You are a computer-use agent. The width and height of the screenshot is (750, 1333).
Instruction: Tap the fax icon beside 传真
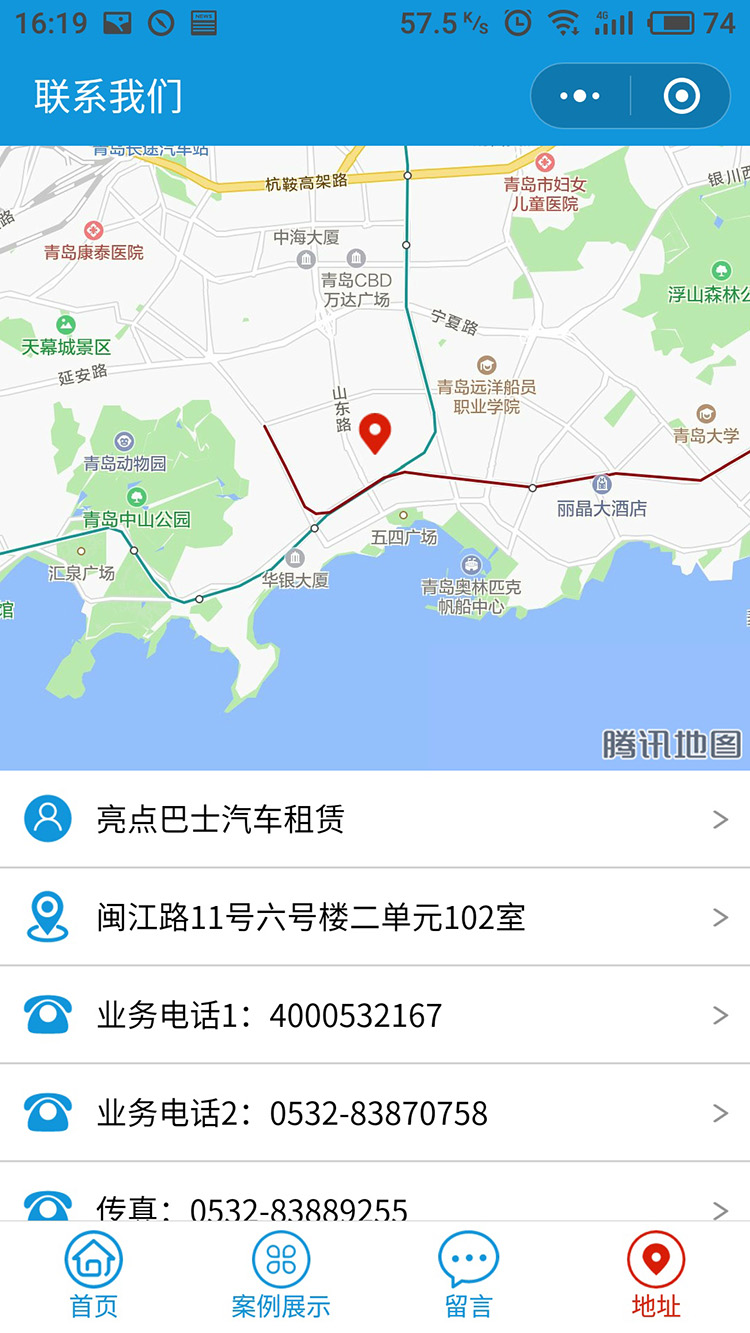coord(47,1205)
